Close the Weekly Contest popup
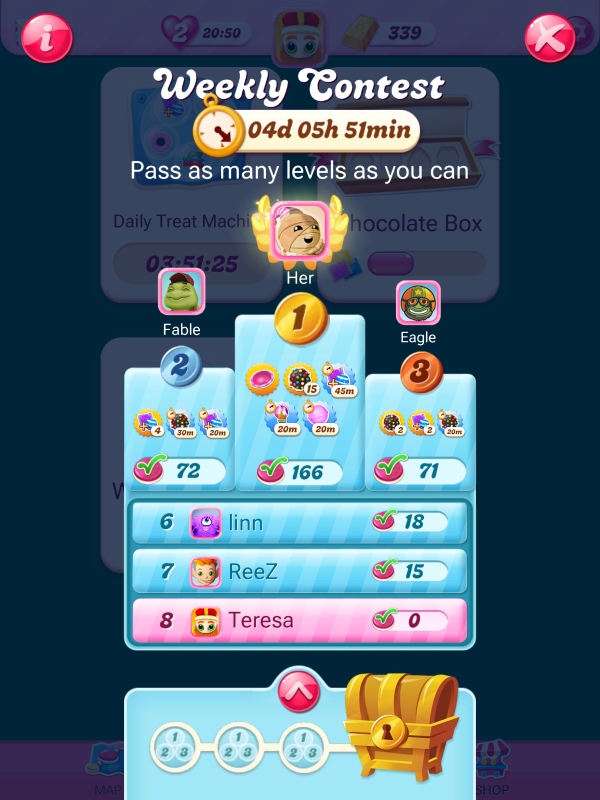 (549, 38)
